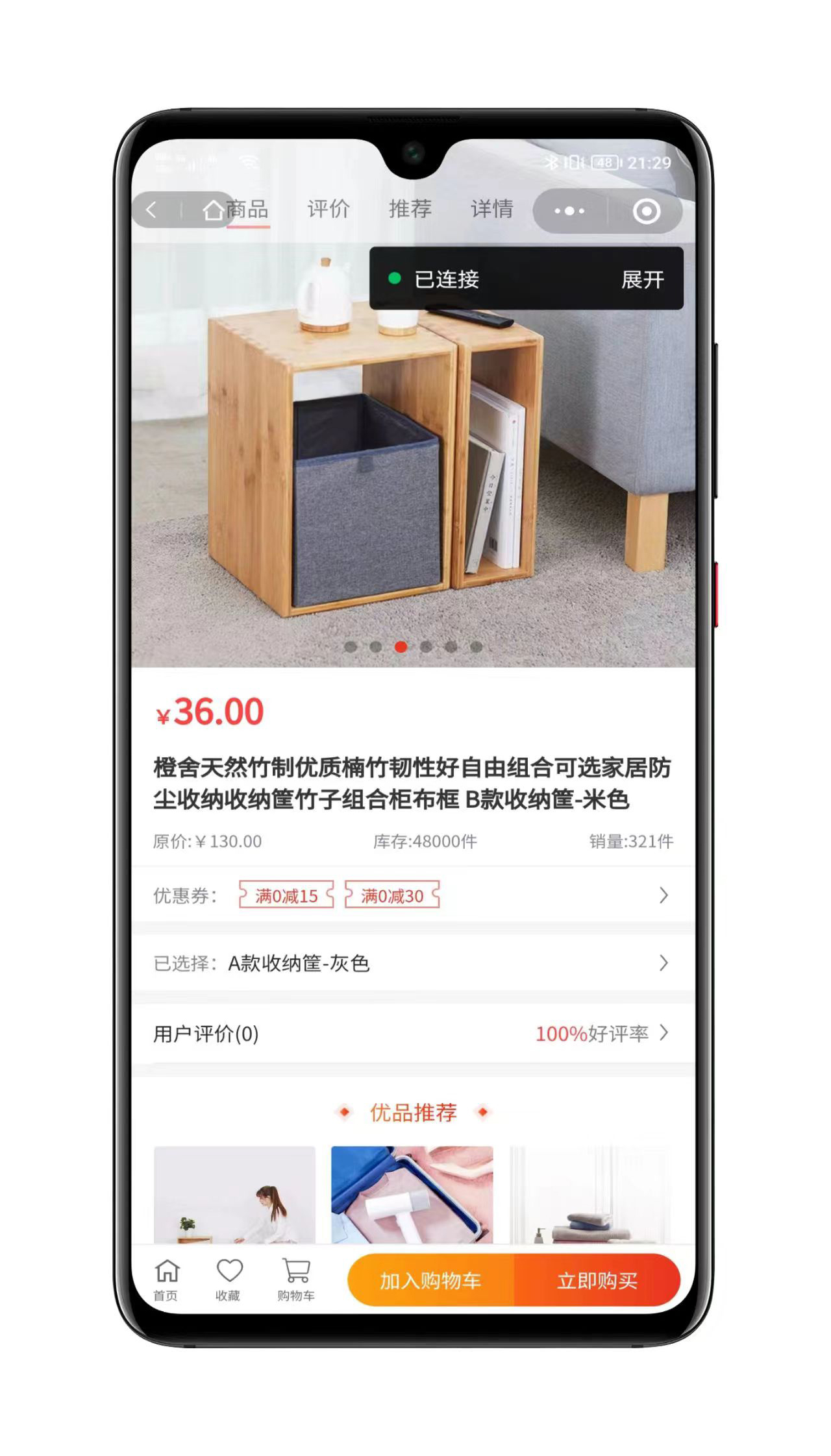Apply the 满0减30 coupon

[394, 895]
